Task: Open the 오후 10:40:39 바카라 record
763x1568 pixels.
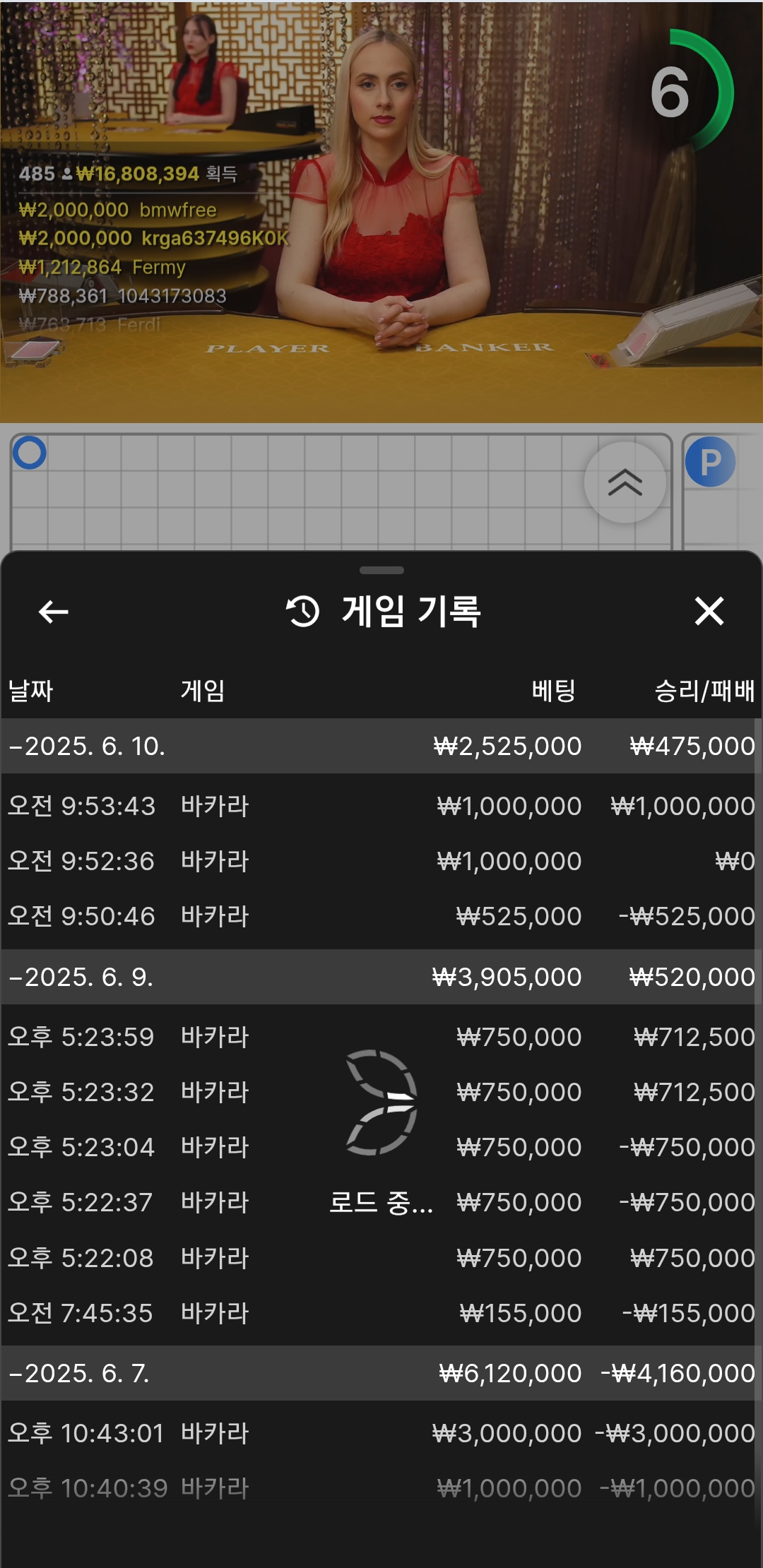Action: [381, 1488]
